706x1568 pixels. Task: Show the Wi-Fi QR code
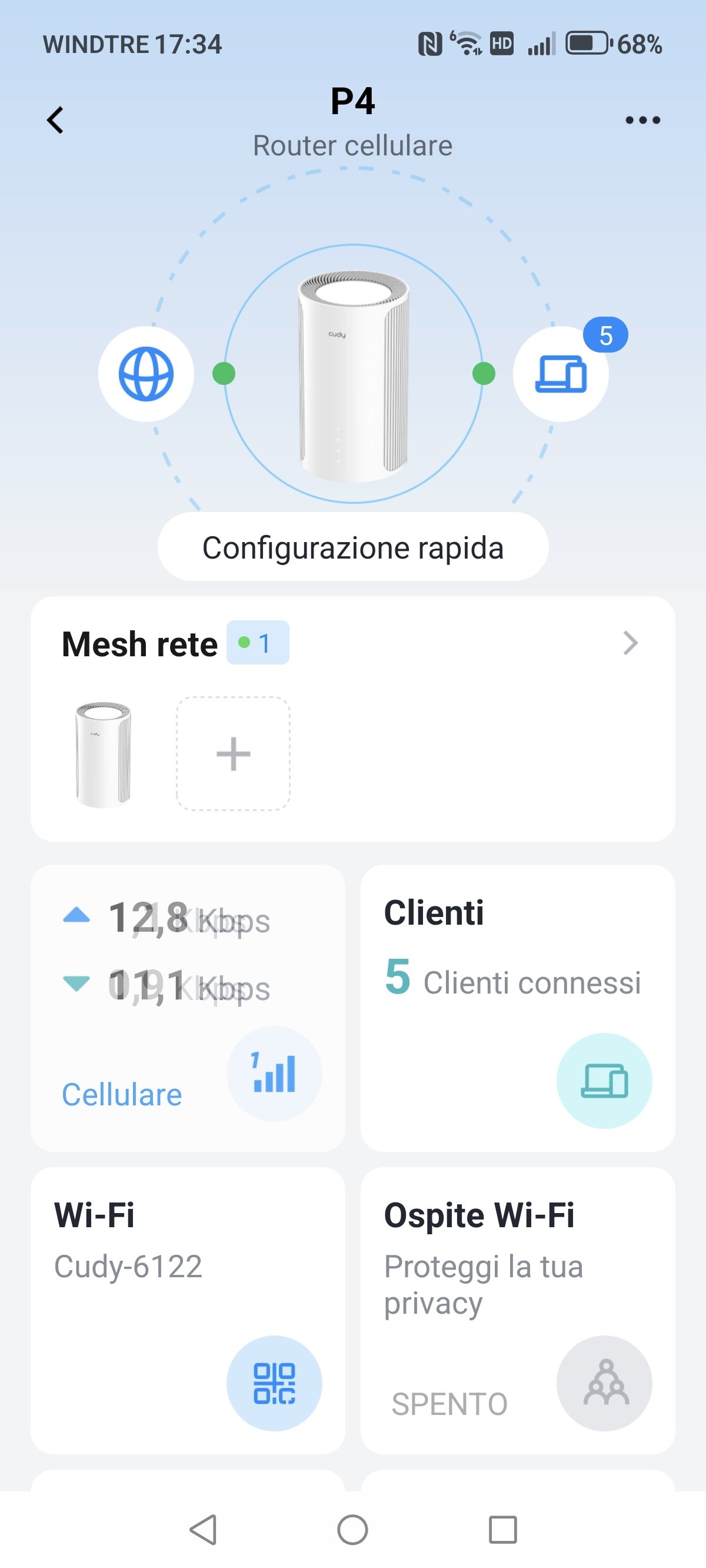pyautogui.click(x=274, y=1383)
